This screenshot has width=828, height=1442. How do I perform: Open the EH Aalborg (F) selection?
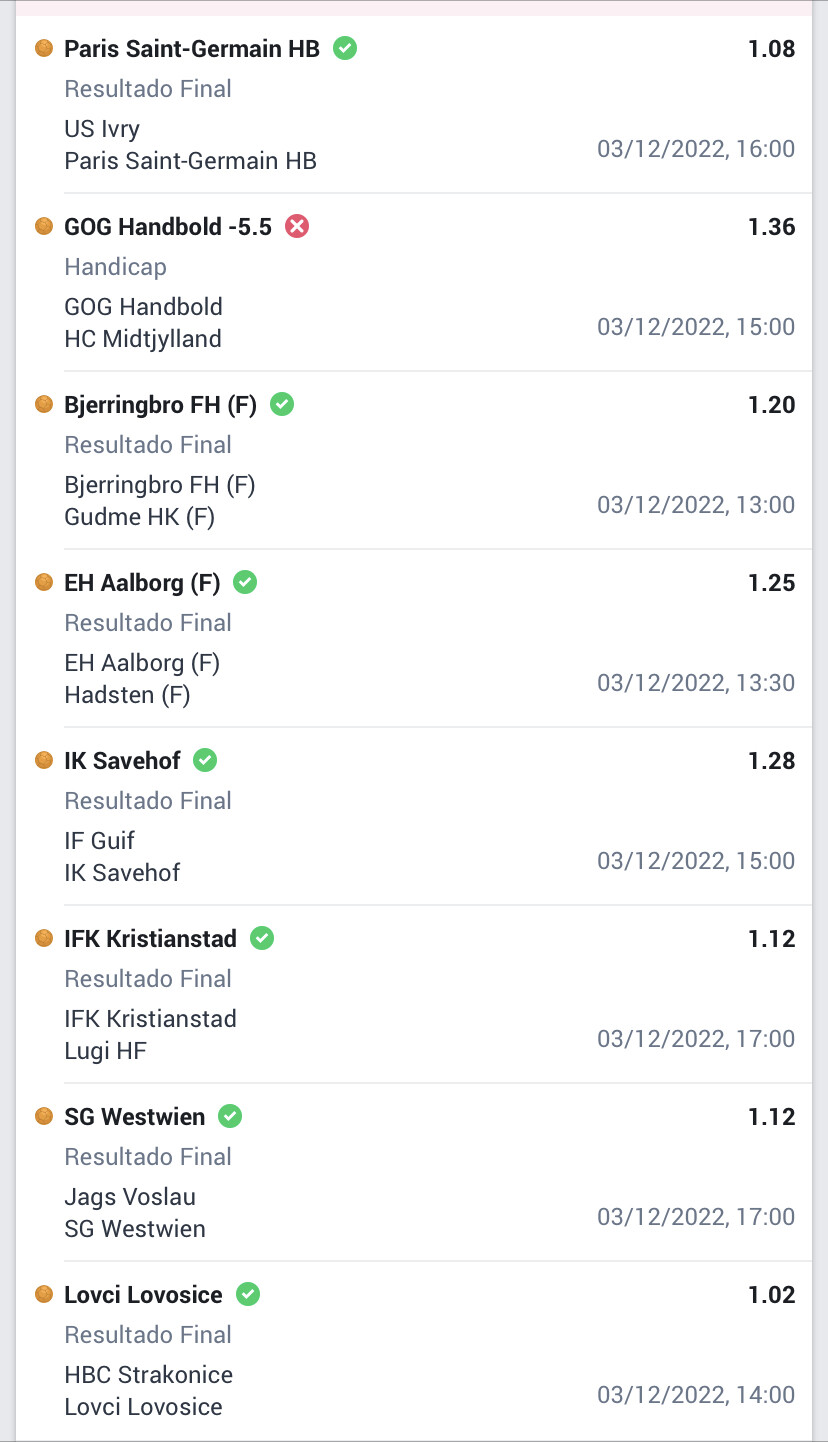pyautogui.click(x=414, y=639)
